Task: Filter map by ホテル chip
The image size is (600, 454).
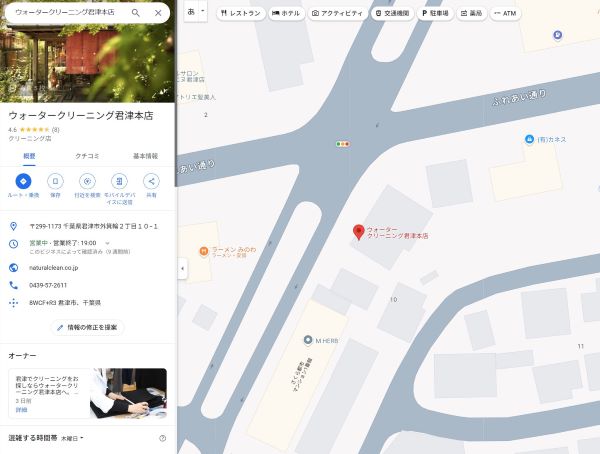Action: pyautogui.click(x=285, y=13)
